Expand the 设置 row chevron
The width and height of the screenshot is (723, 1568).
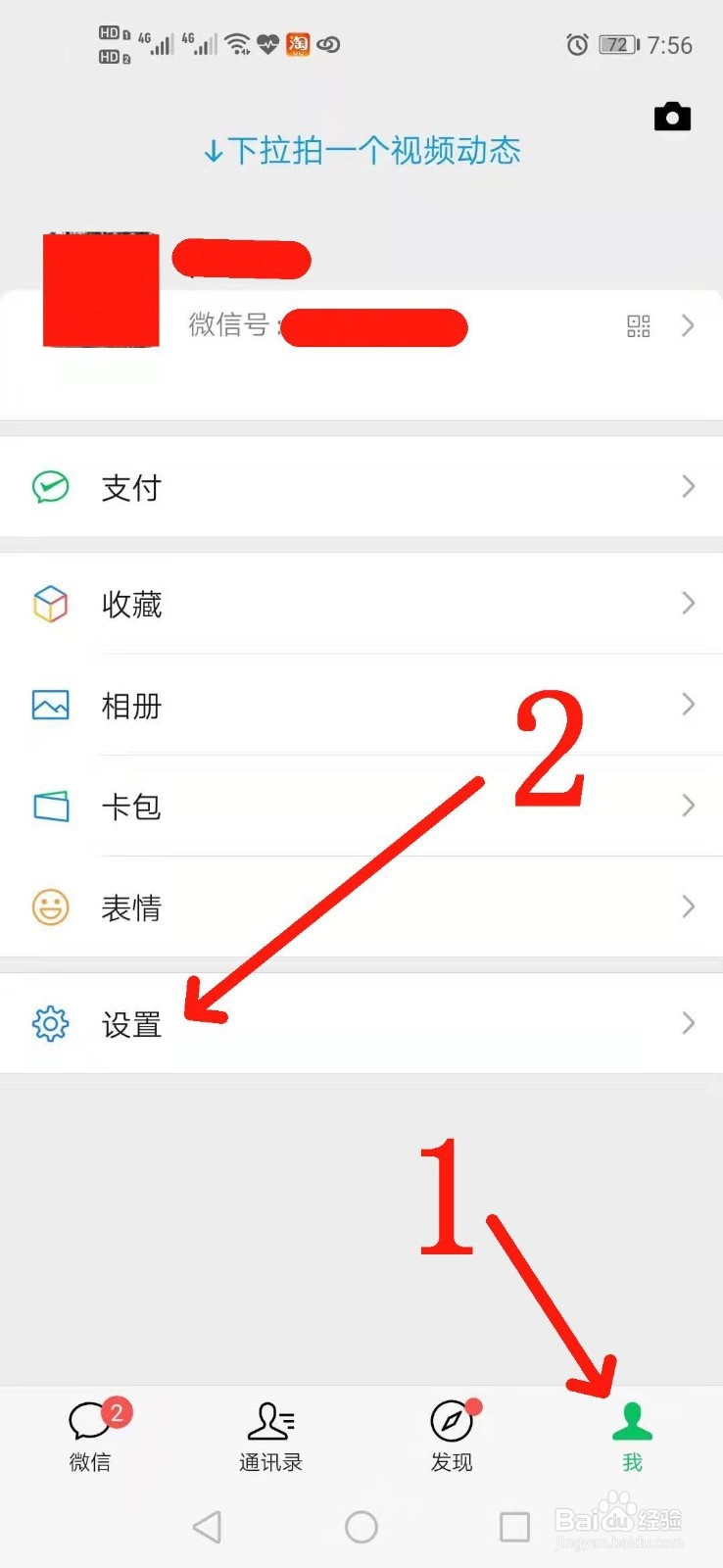pos(688,1023)
